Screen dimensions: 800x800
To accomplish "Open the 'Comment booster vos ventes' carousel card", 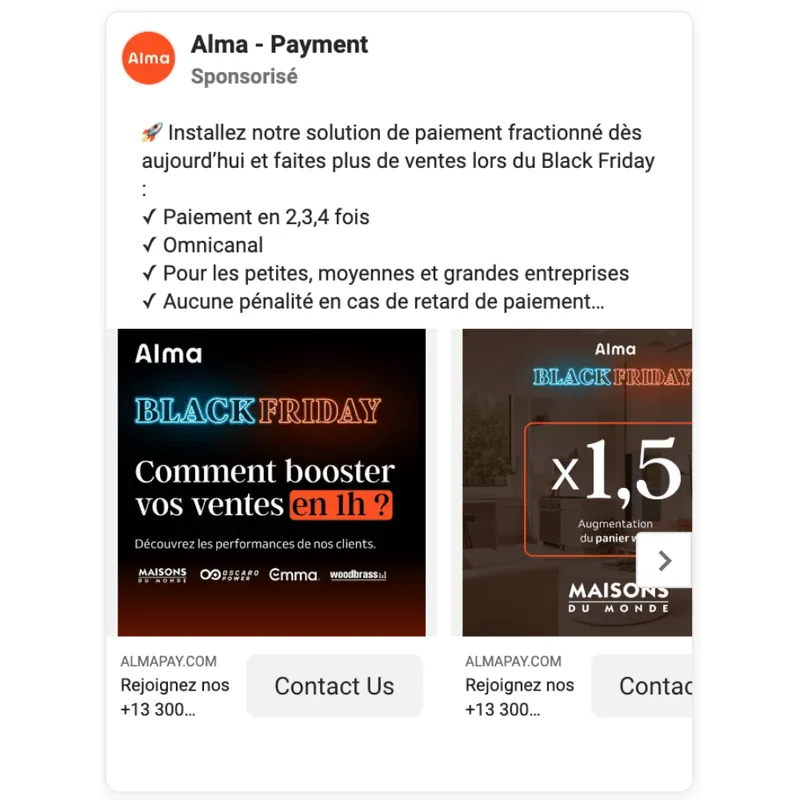I will click(x=271, y=482).
